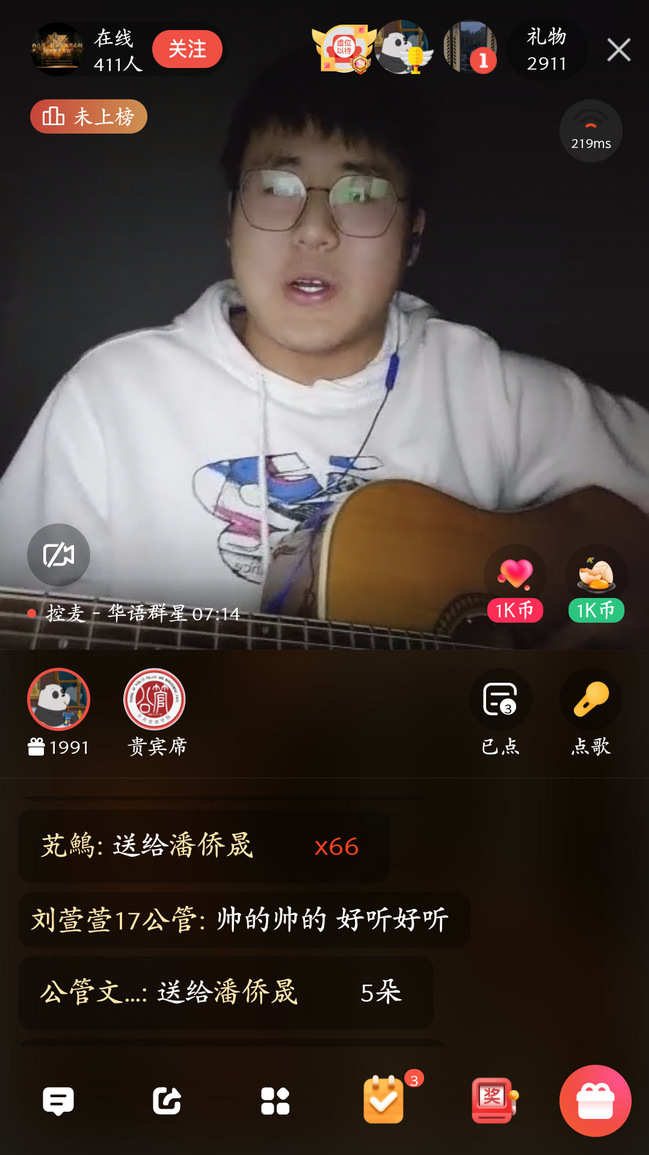
Task: Open the streamer's profile avatar
Action: [57, 50]
